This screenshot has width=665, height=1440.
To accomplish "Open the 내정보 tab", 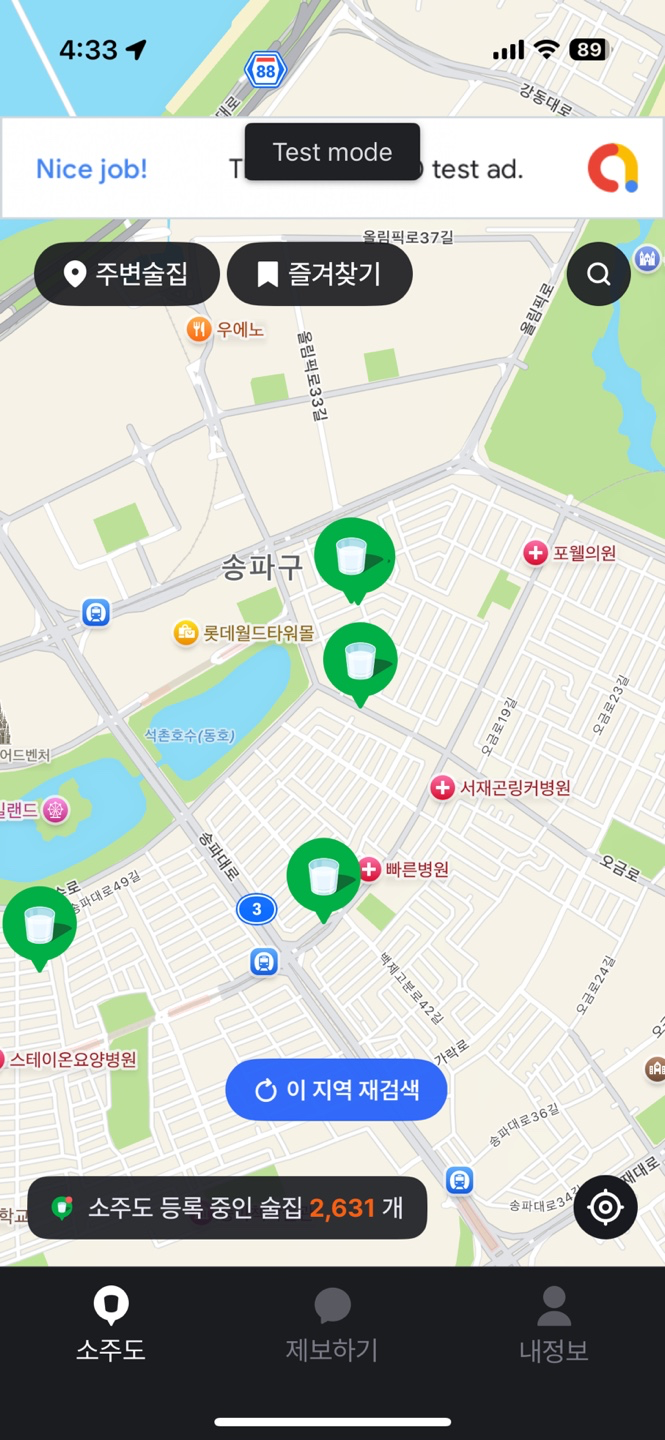I will pyautogui.click(x=553, y=1325).
